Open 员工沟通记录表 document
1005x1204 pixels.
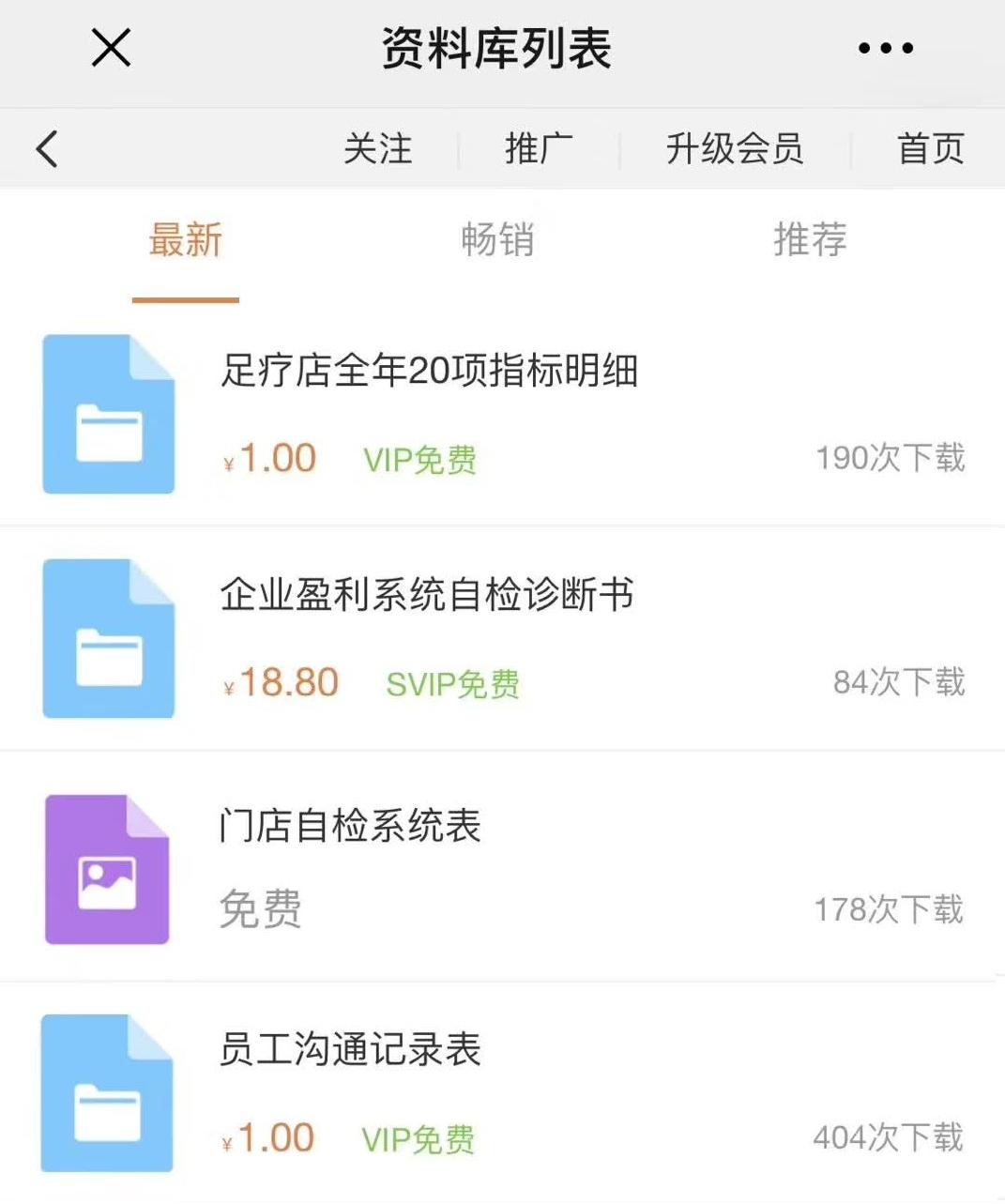[350, 1050]
